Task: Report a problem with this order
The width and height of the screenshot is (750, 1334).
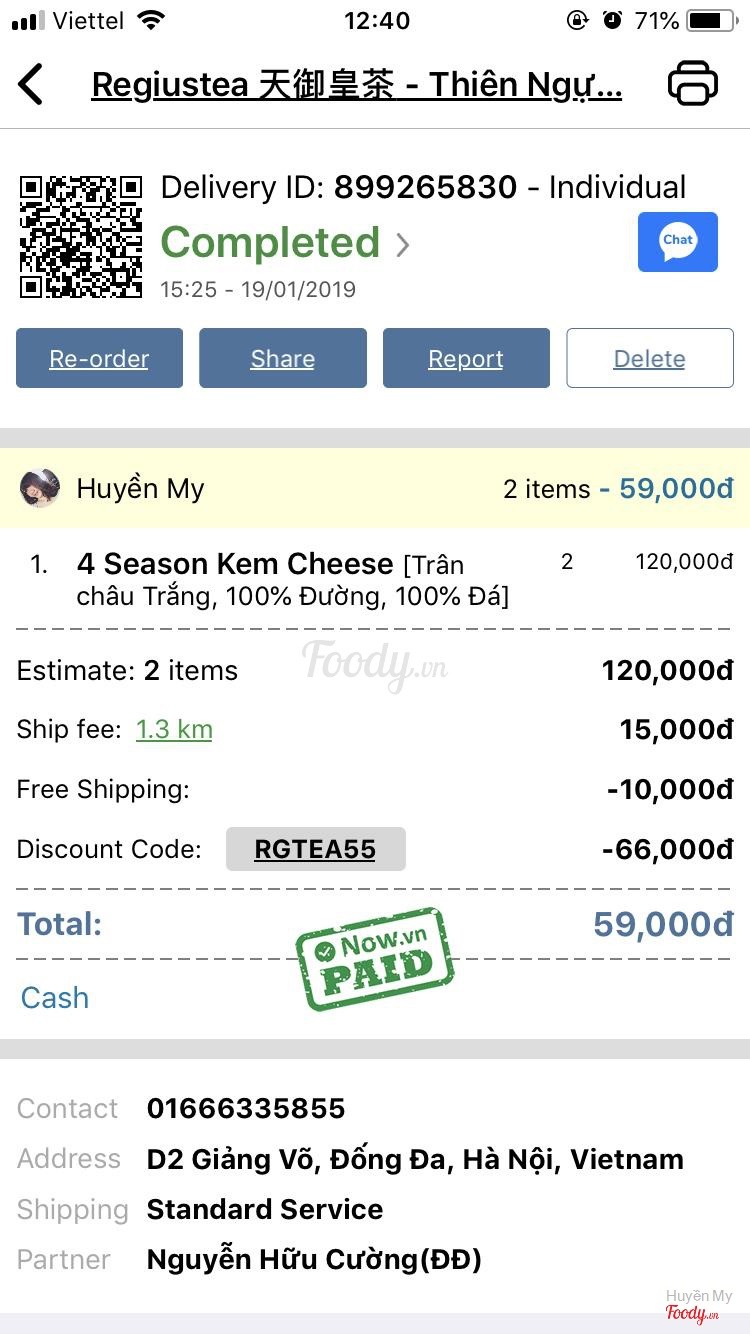Action: pos(466,358)
